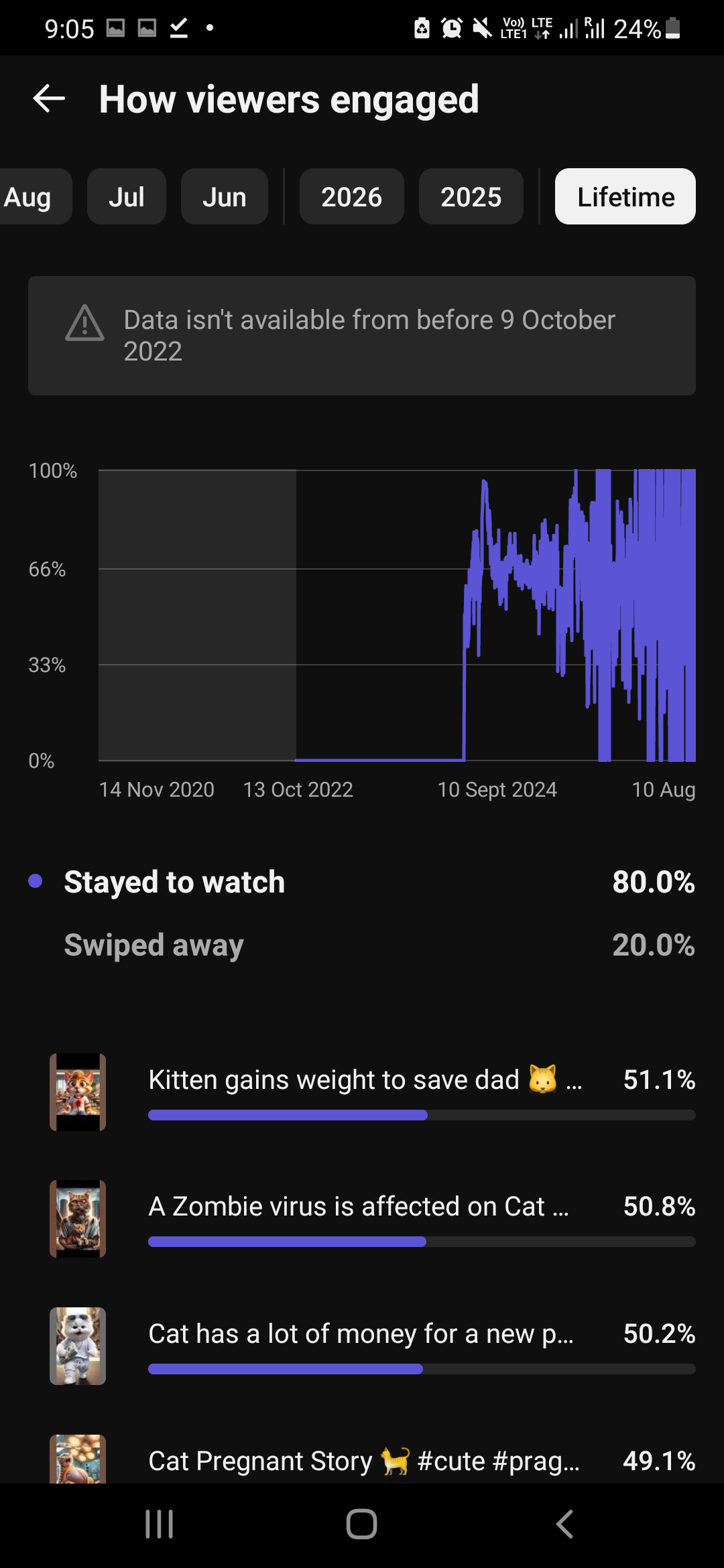The height and width of the screenshot is (1568, 724).
Task: Go back using the top arrow
Action: [49, 99]
